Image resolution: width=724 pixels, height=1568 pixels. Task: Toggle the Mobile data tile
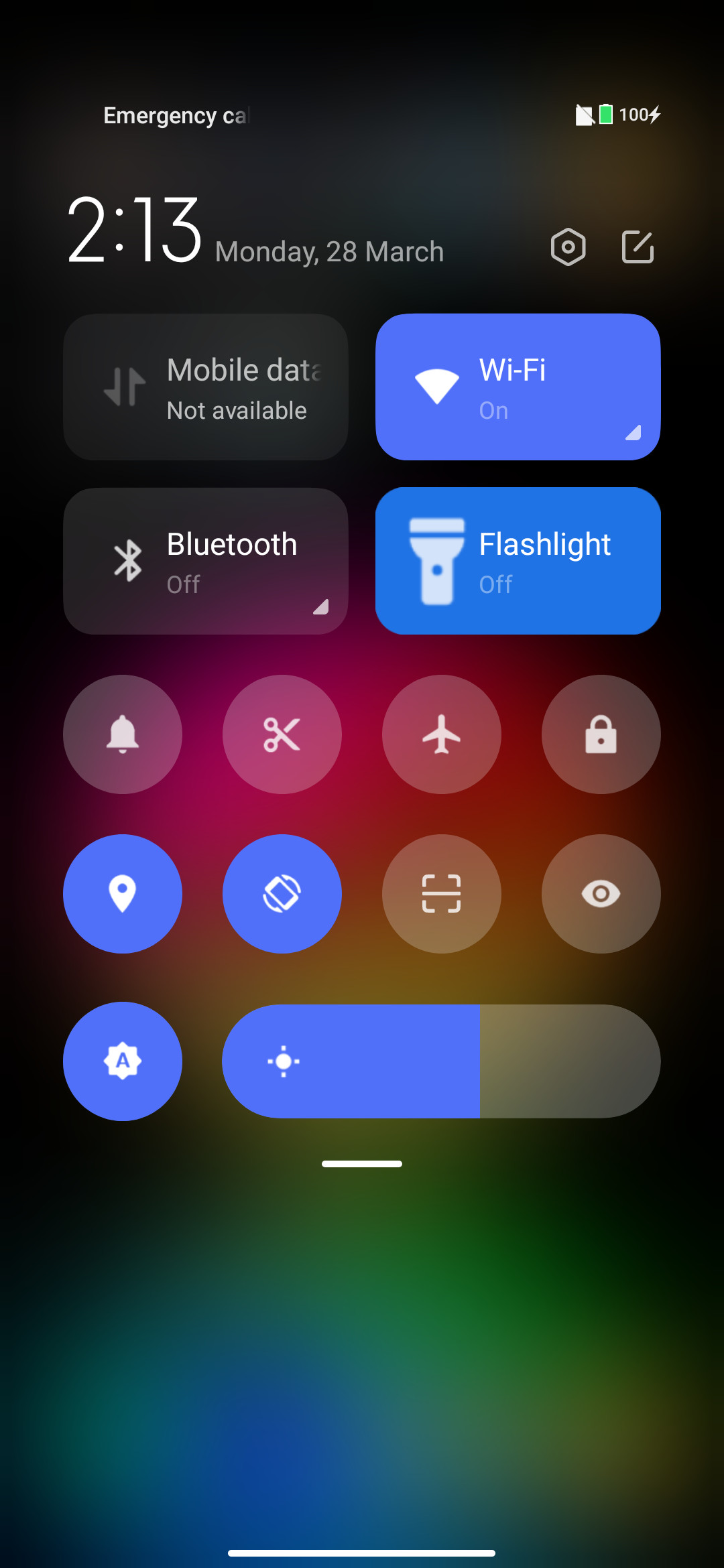coord(206,387)
